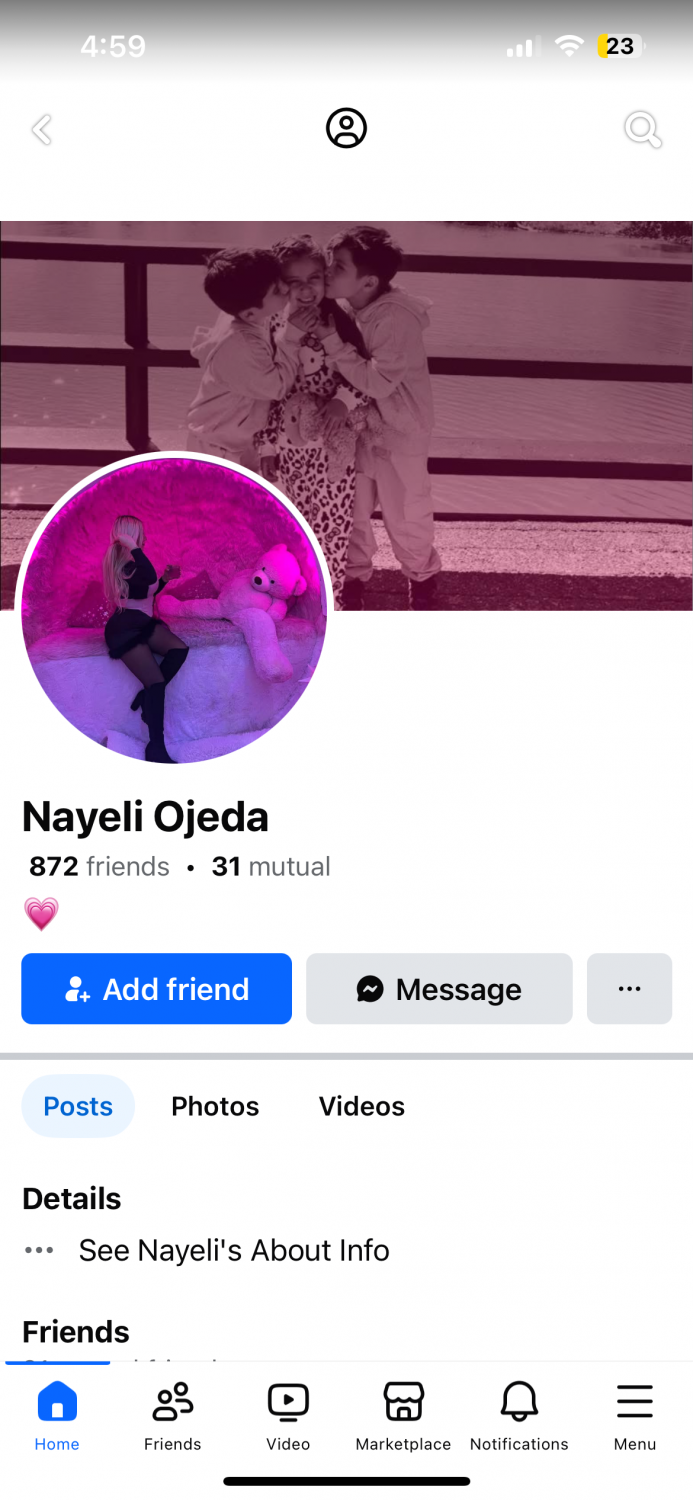
Task: View Nayeli's cover photo
Action: (346, 415)
